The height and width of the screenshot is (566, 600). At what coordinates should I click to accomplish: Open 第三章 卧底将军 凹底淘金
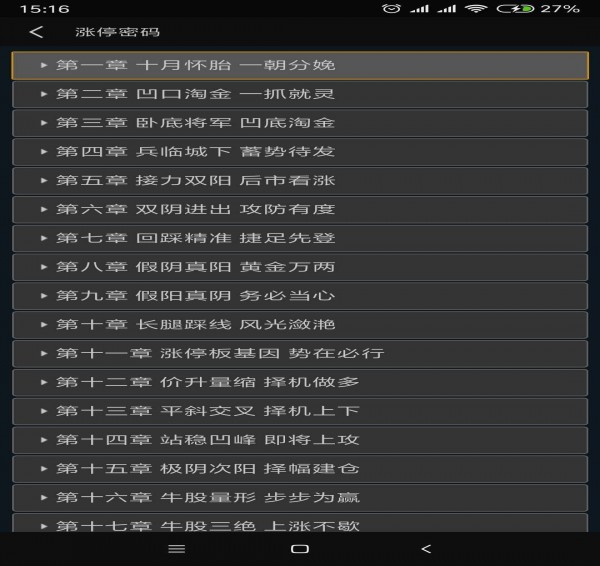[x=300, y=123]
